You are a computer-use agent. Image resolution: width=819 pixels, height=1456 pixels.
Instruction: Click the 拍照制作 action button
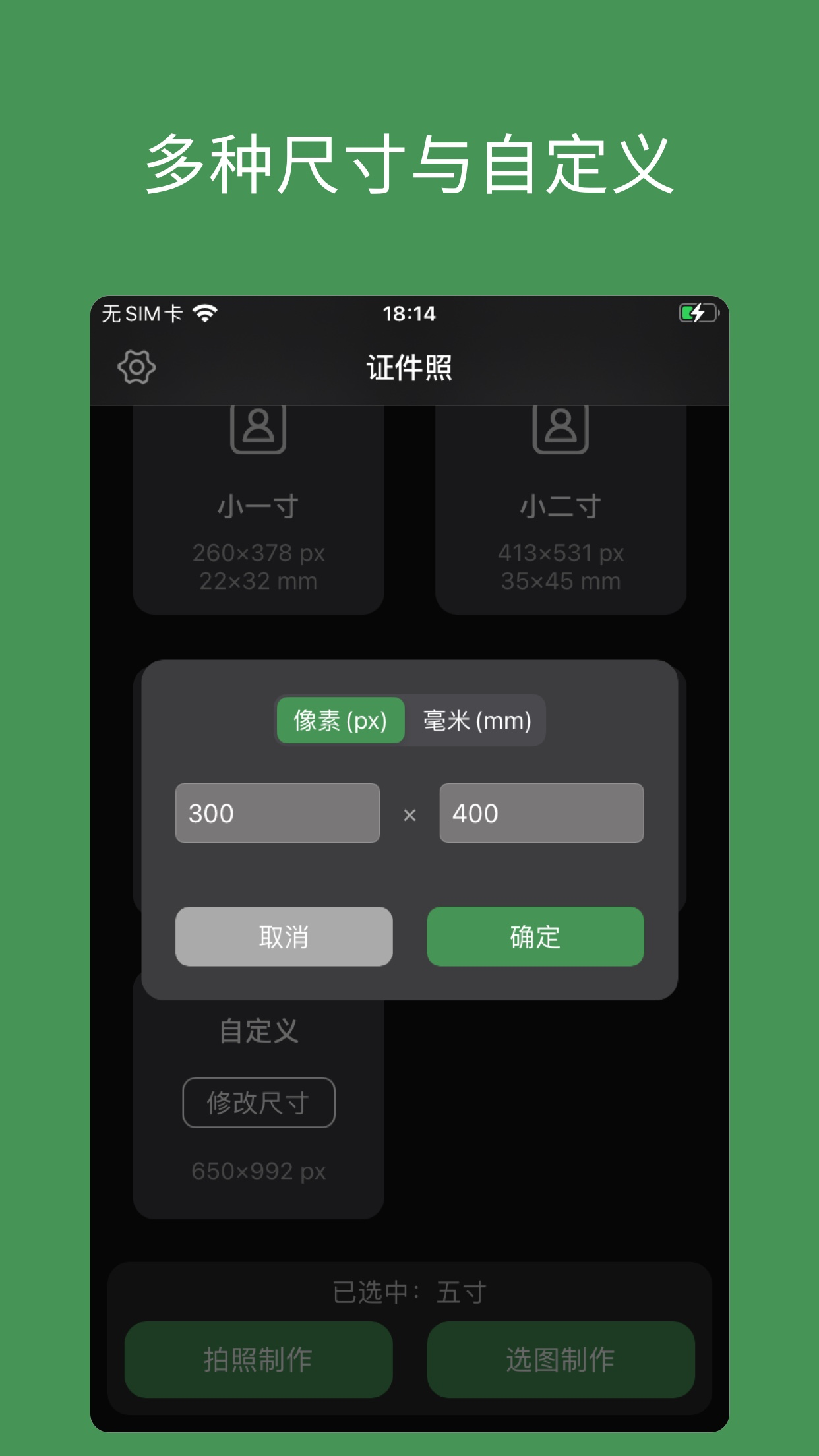pos(258,1360)
